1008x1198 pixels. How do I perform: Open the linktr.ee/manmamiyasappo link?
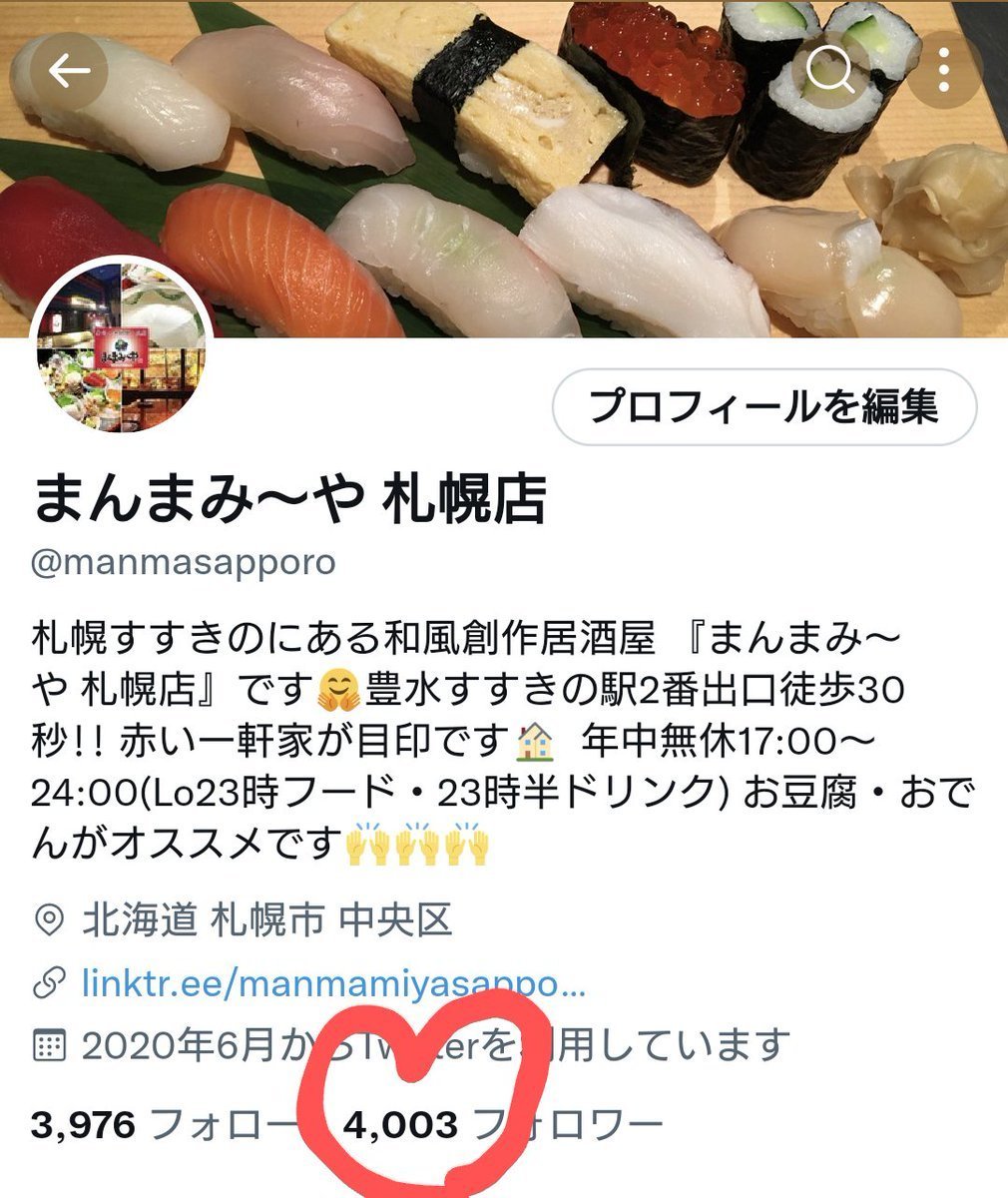[x=334, y=984]
